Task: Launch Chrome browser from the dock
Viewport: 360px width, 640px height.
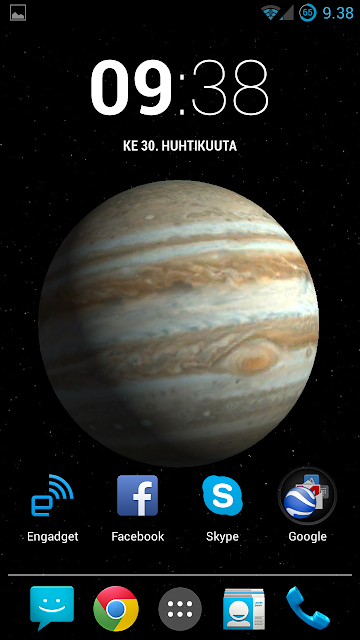Action: tap(116, 609)
